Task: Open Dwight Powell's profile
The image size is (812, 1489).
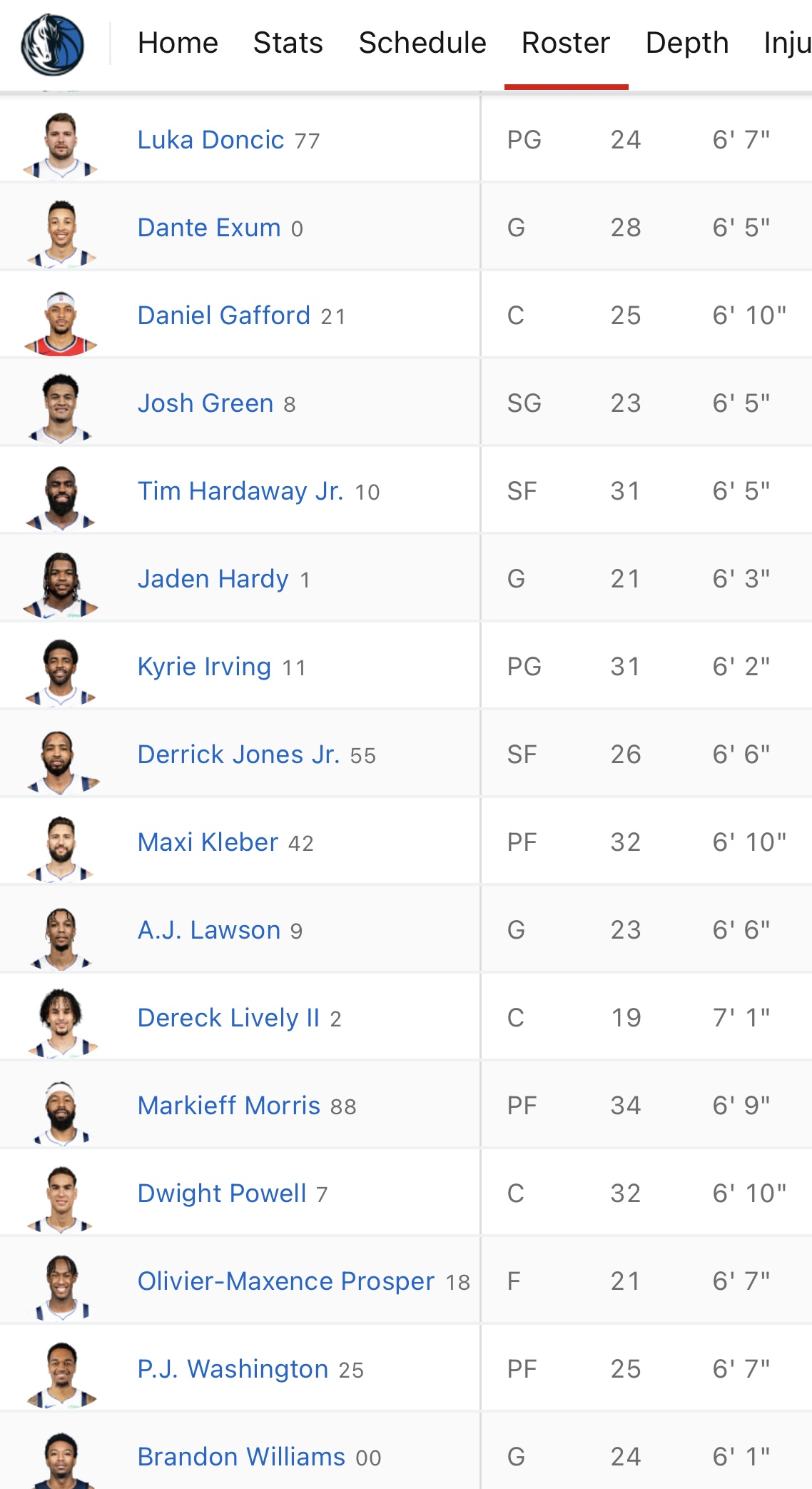Action: point(222,1193)
